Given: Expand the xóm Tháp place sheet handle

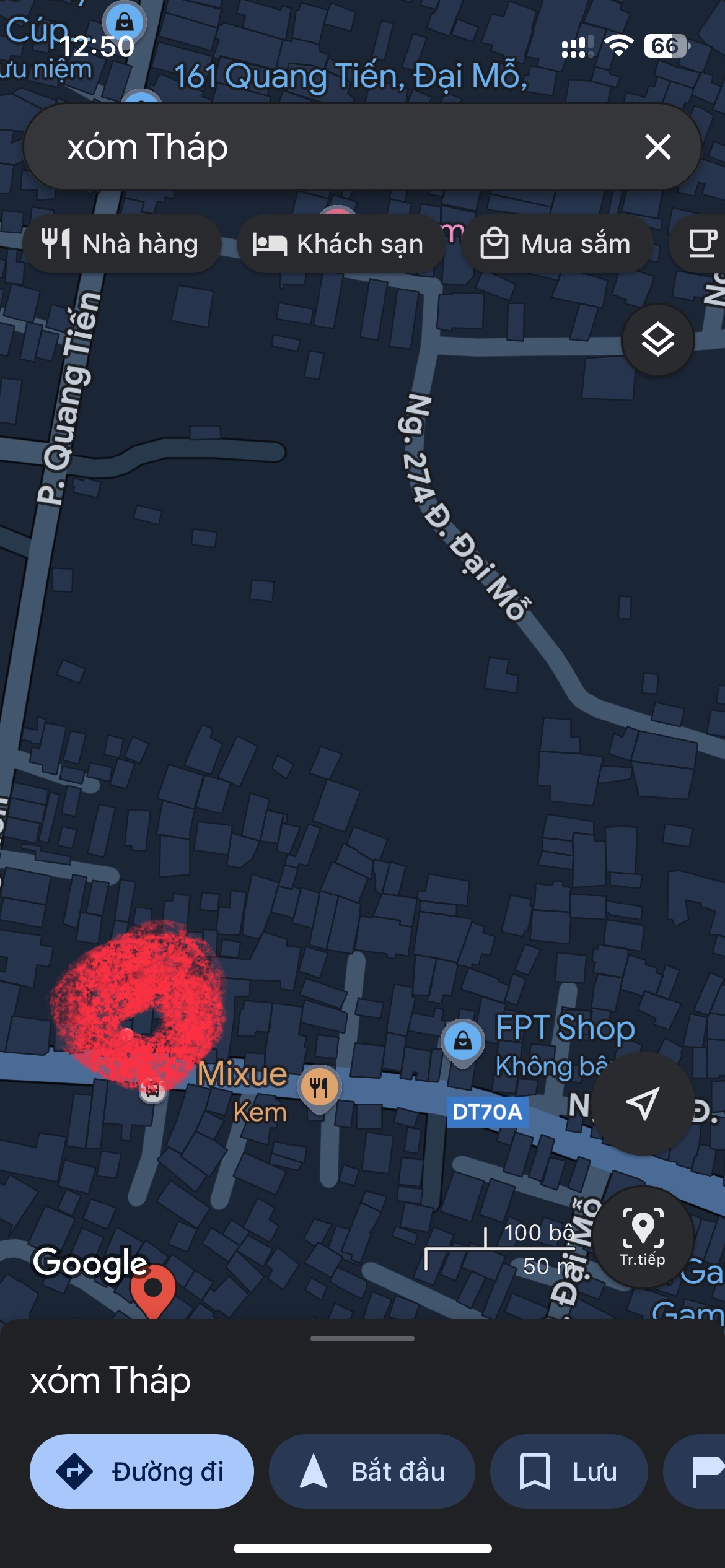Looking at the screenshot, I should (x=362, y=1338).
